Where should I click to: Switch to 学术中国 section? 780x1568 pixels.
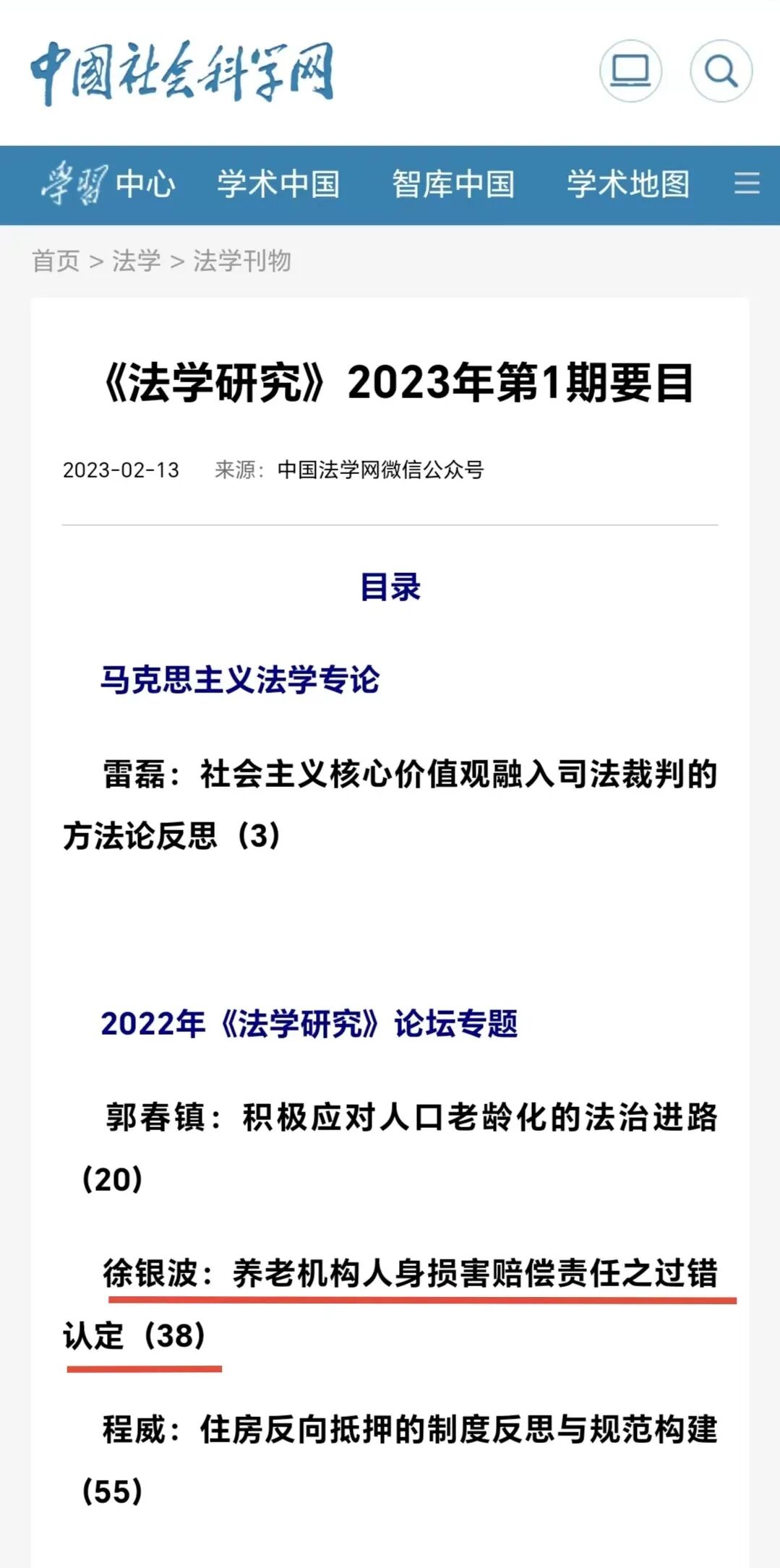(x=278, y=184)
